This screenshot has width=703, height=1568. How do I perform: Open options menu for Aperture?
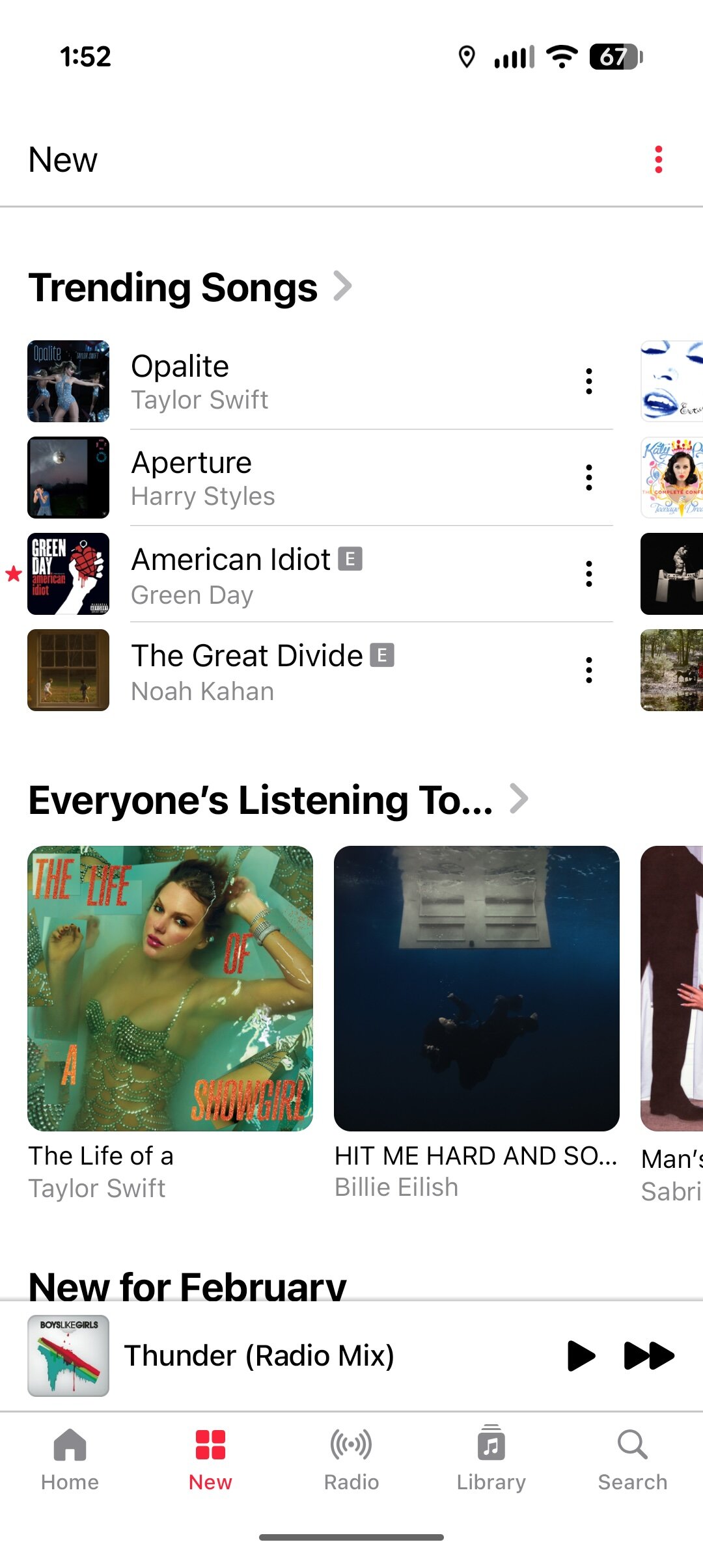588,478
